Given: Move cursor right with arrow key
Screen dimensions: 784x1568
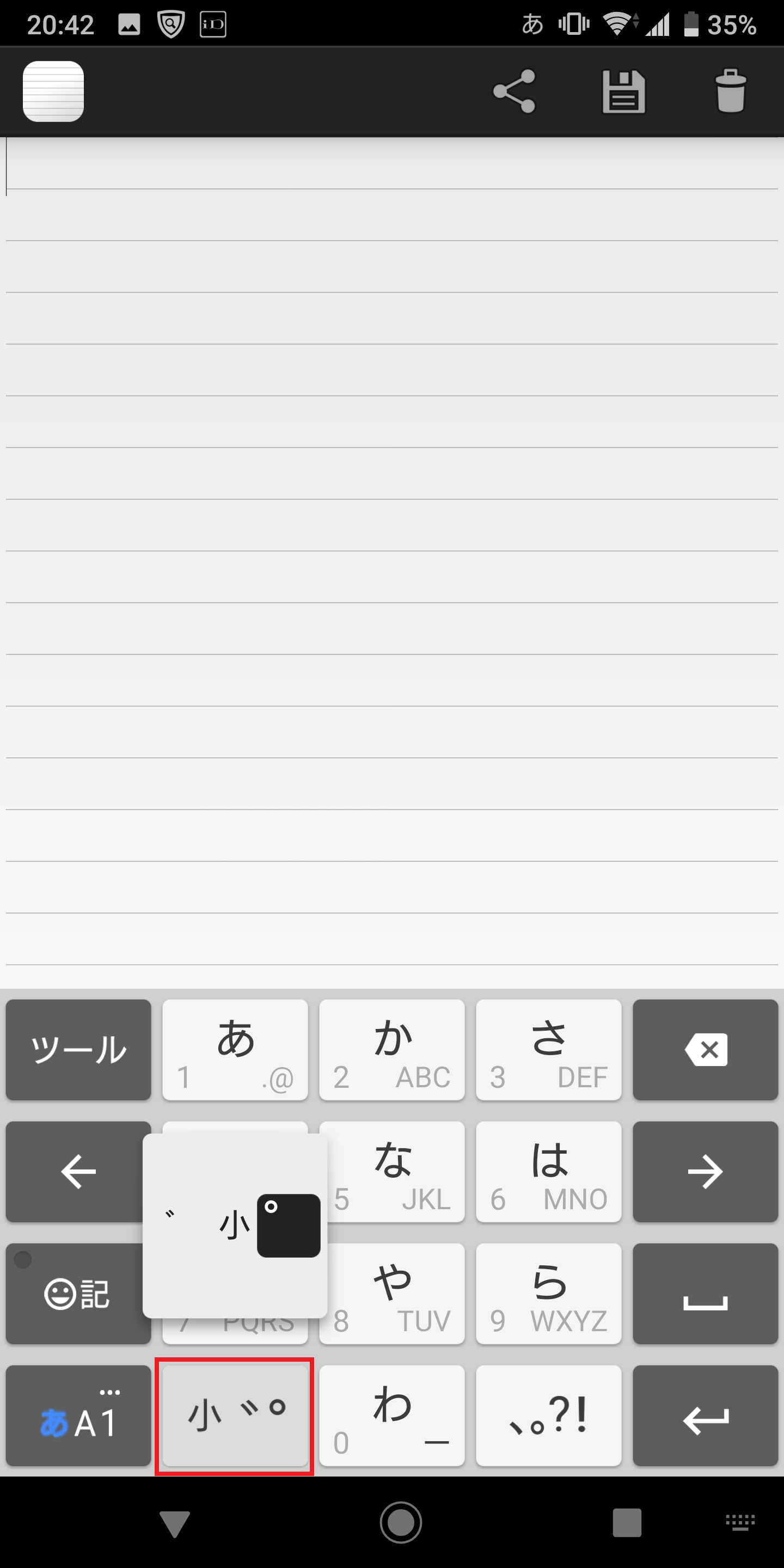Looking at the screenshot, I should (x=706, y=1171).
